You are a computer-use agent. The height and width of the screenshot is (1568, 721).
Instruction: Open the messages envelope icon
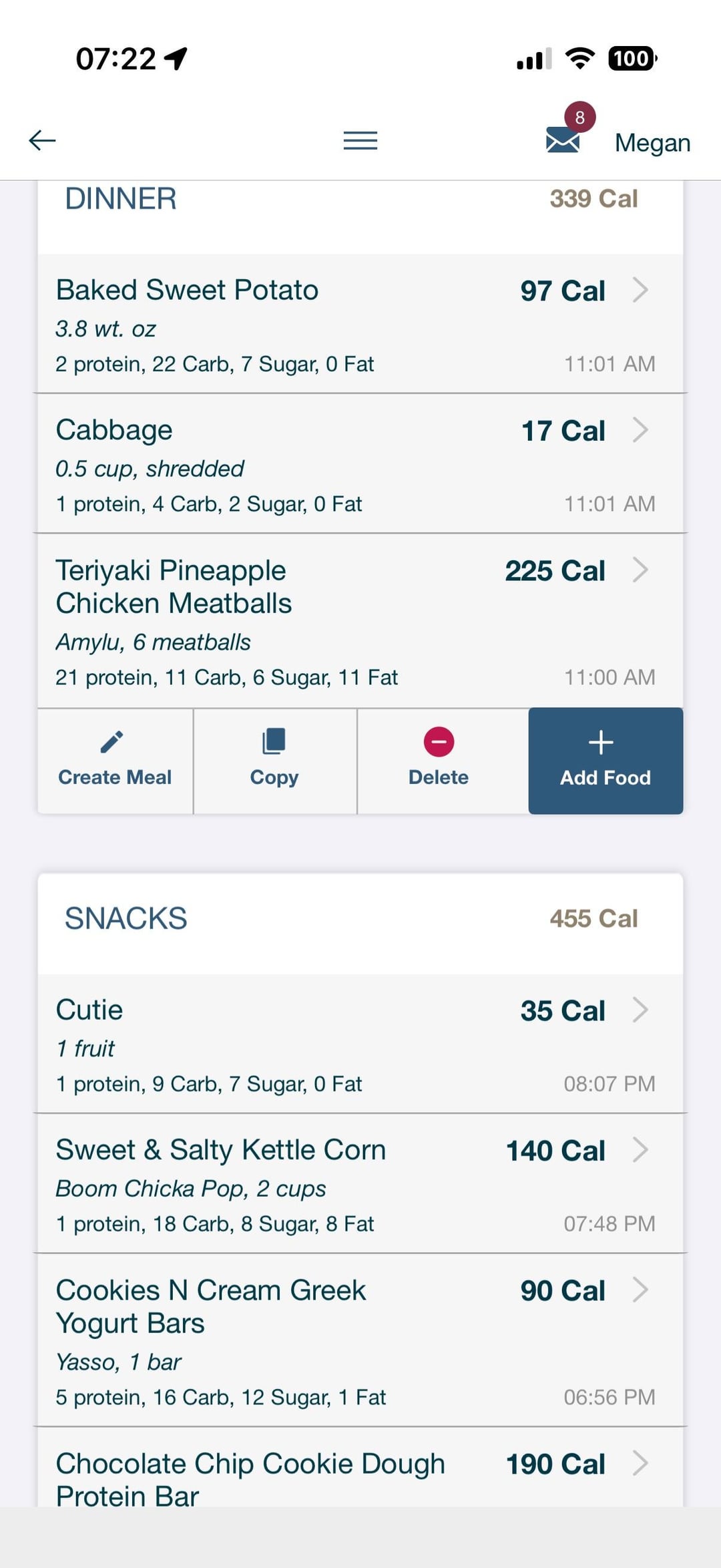click(563, 139)
